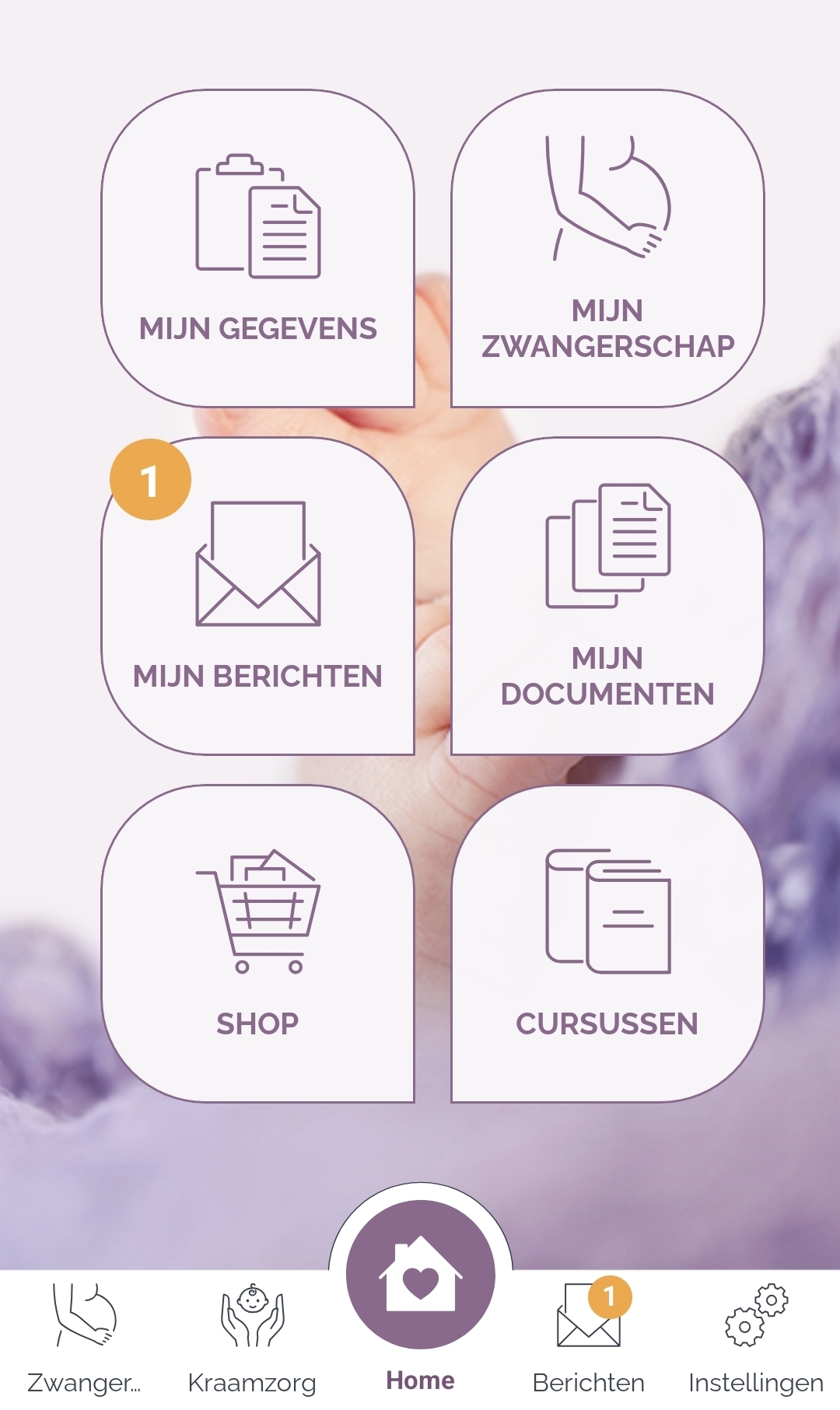The height and width of the screenshot is (1410, 840).
Task: Open the Mijn Gegevens tile
Action: click(257, 249)
